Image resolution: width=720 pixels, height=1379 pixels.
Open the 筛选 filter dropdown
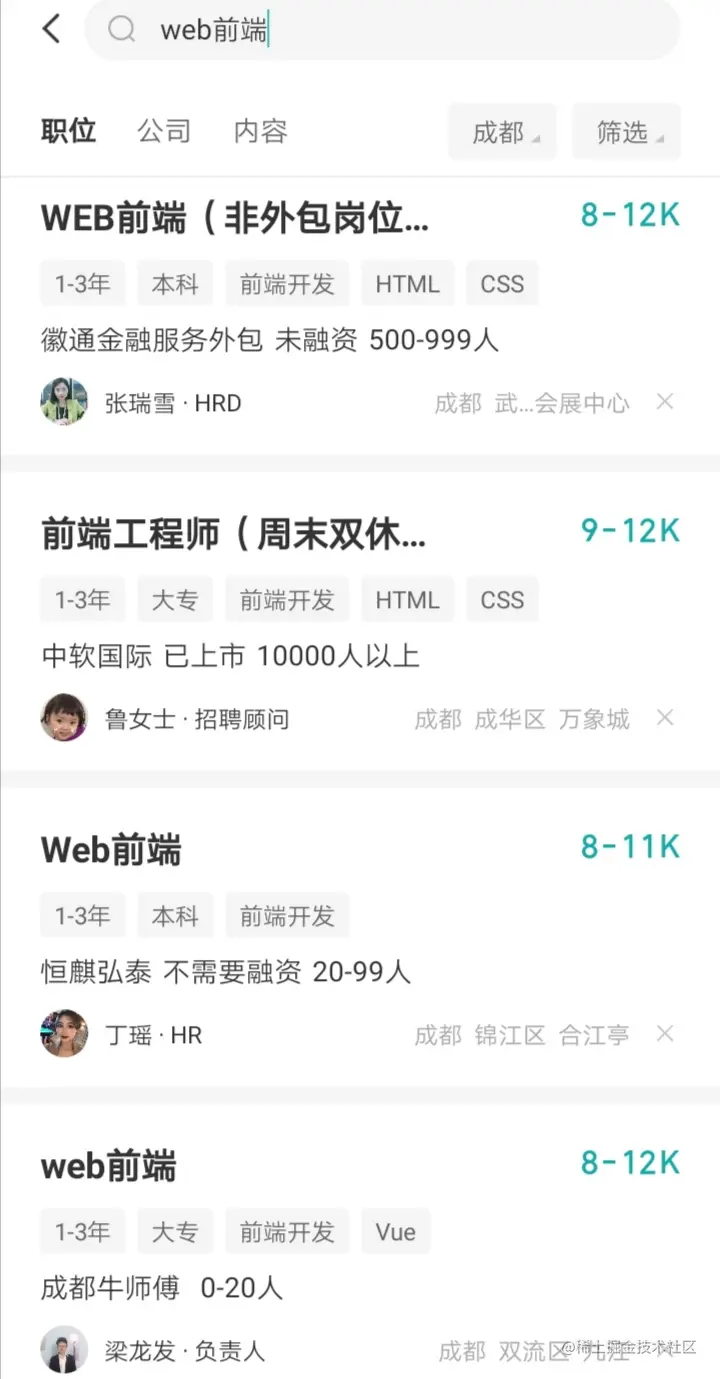click(626, 132)
